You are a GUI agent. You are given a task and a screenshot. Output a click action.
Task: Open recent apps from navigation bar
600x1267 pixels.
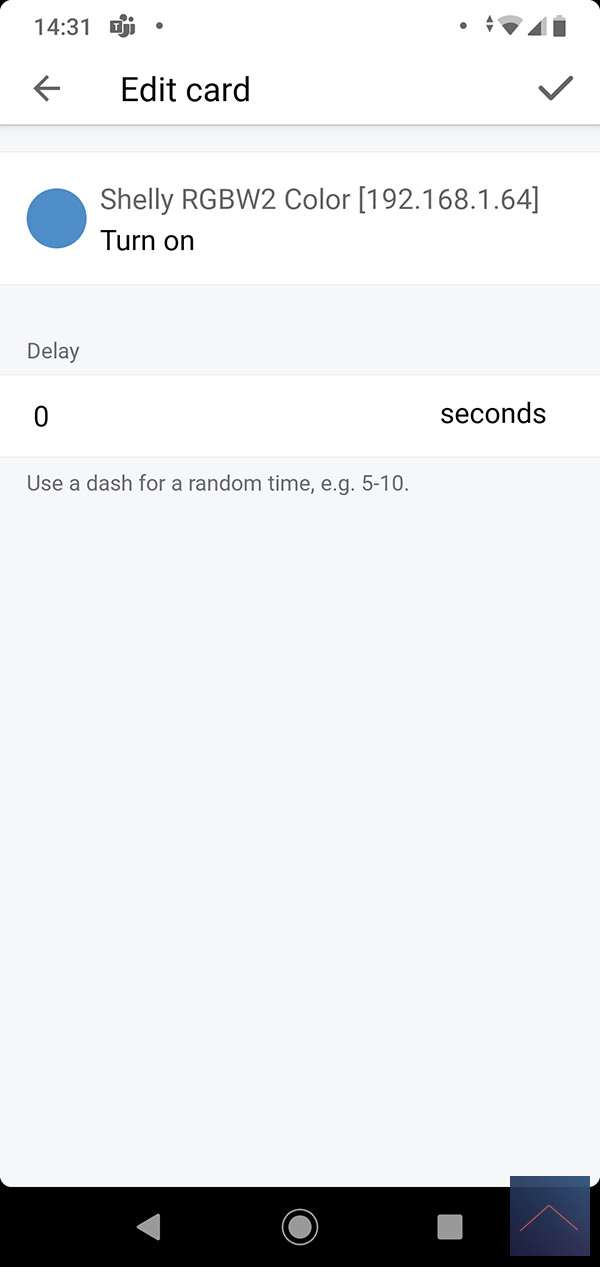coord(450,1226)
